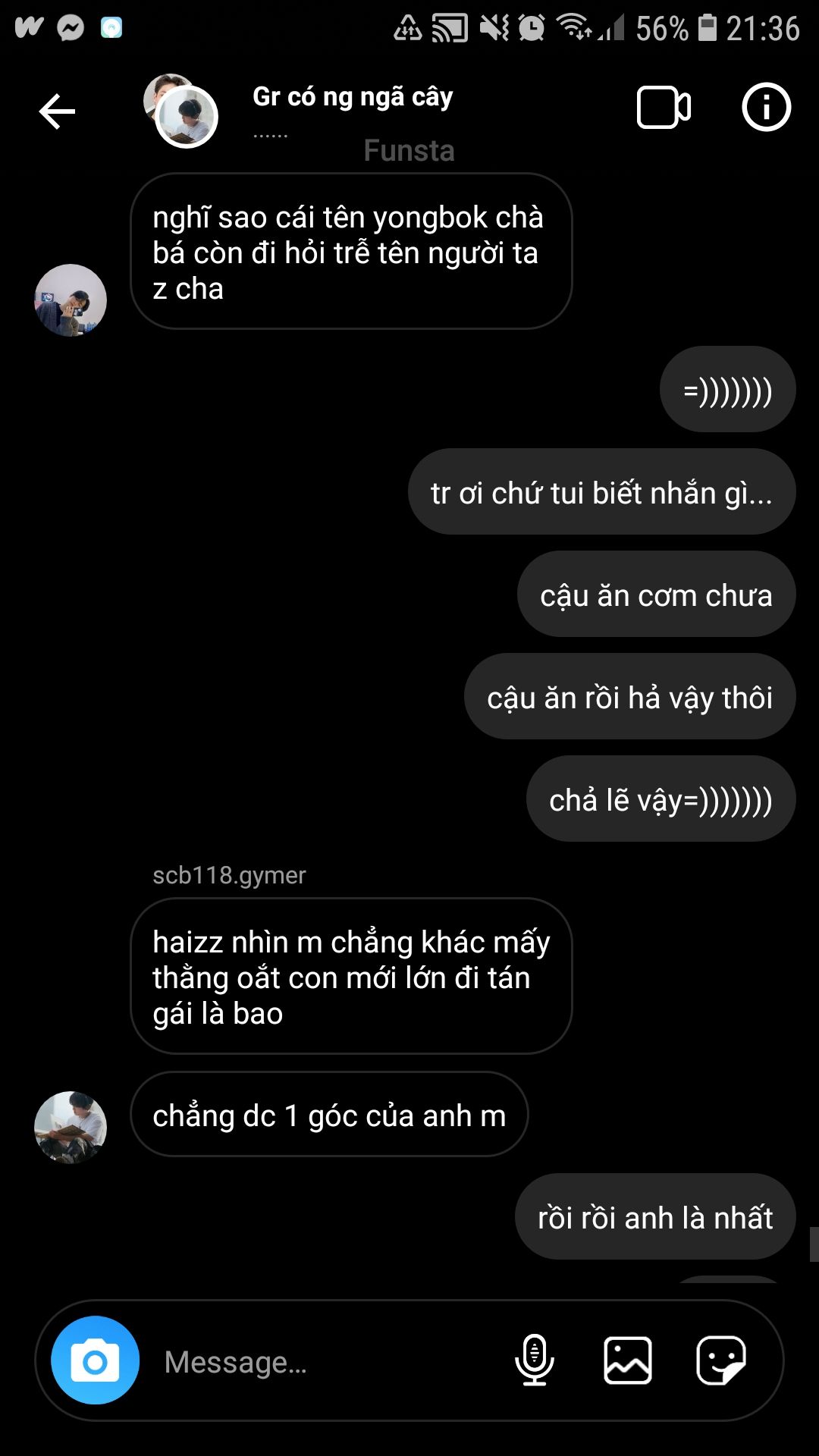Open the camera from message bar
Image resolution: width=819 pixels, height=1456 pixels.
coord(95,1360)
